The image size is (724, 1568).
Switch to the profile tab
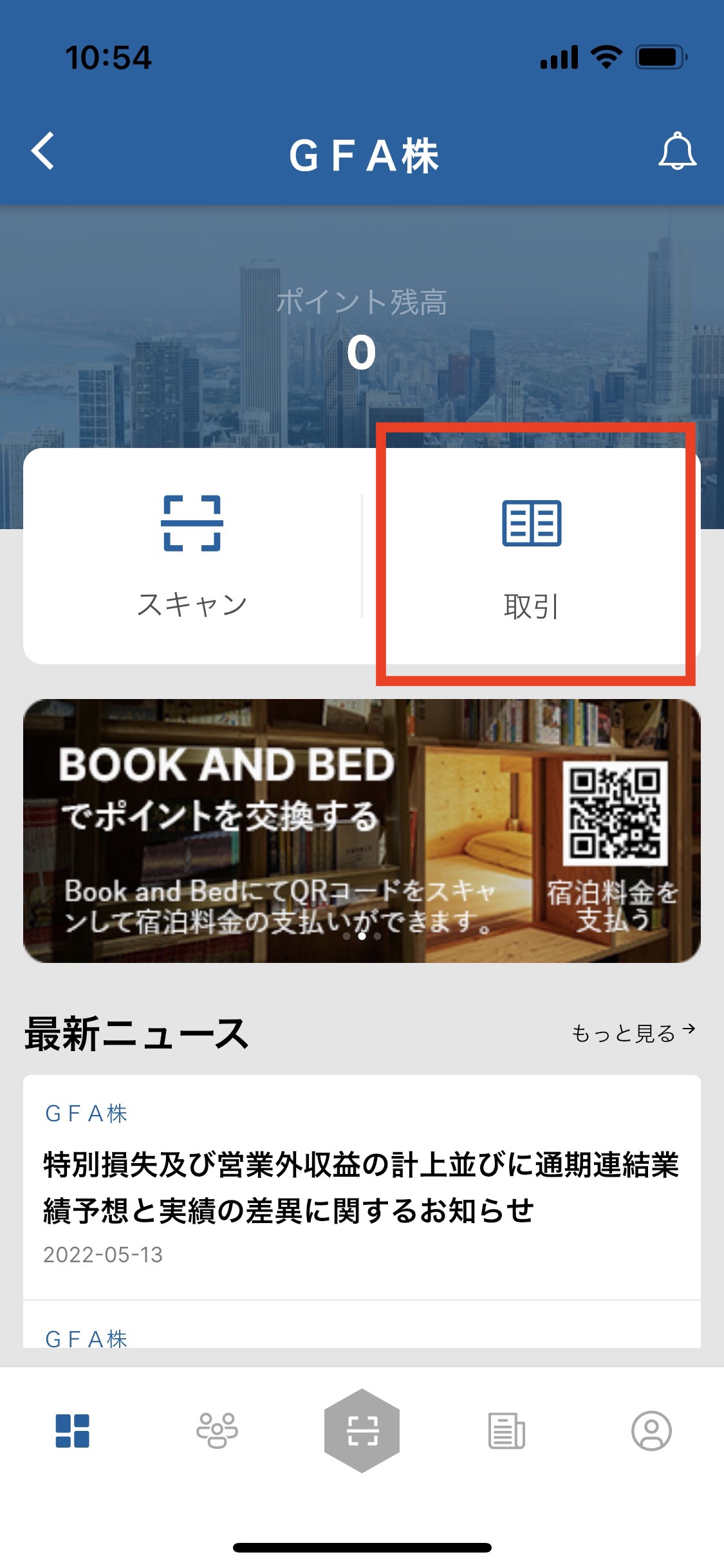coord(651,1430)
